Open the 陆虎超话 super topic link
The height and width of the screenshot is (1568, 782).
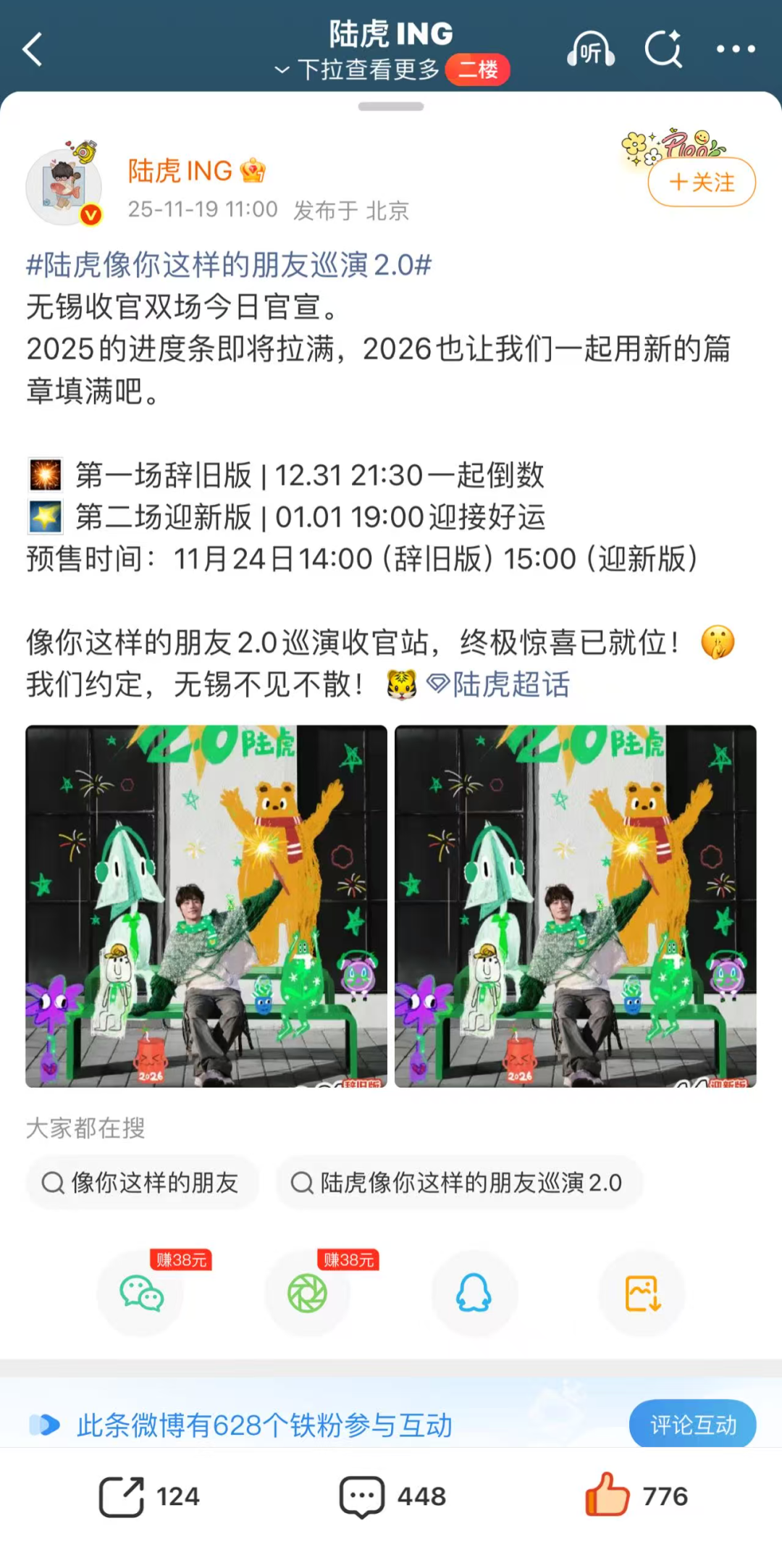click(500, 684)
